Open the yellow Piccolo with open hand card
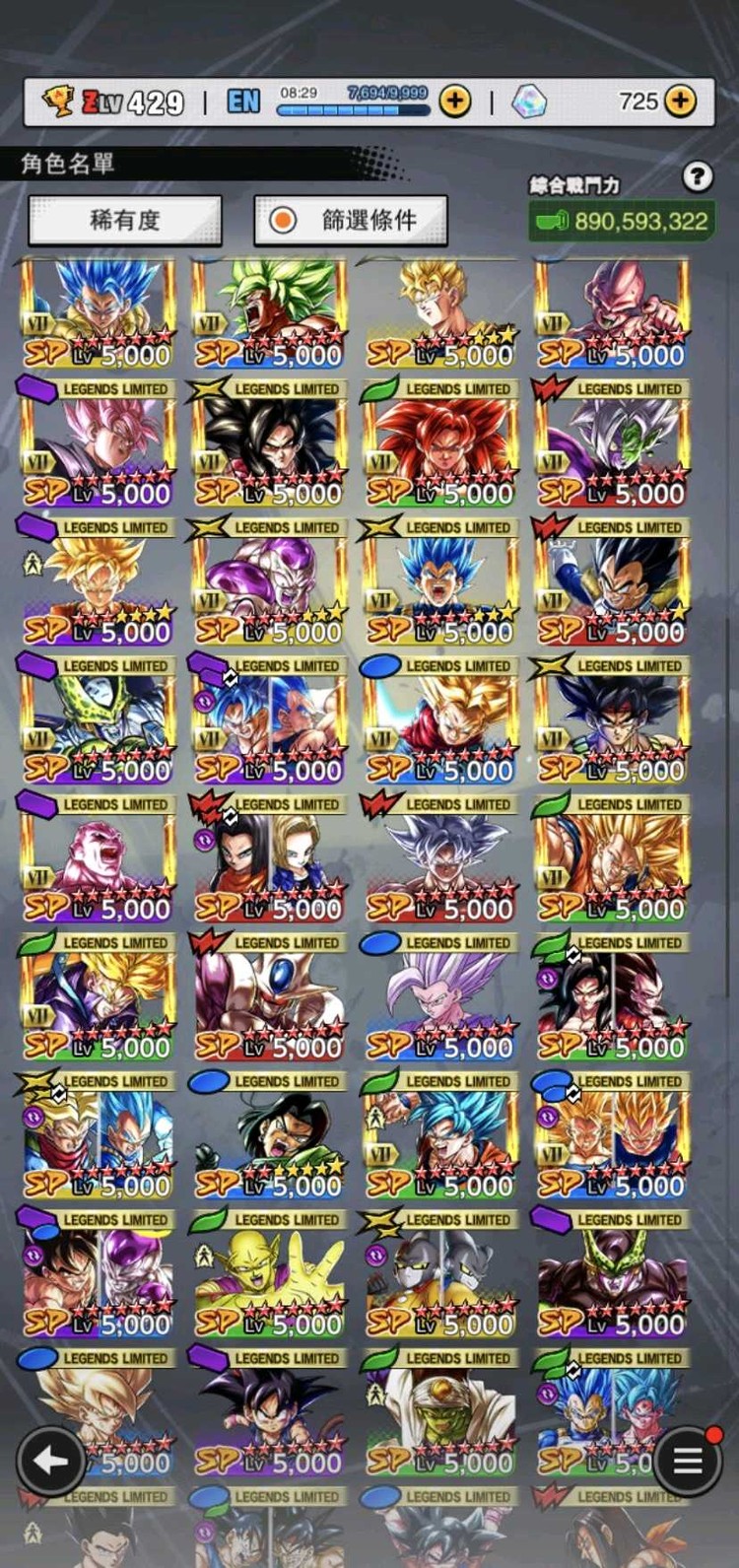 pos(268,1274)
